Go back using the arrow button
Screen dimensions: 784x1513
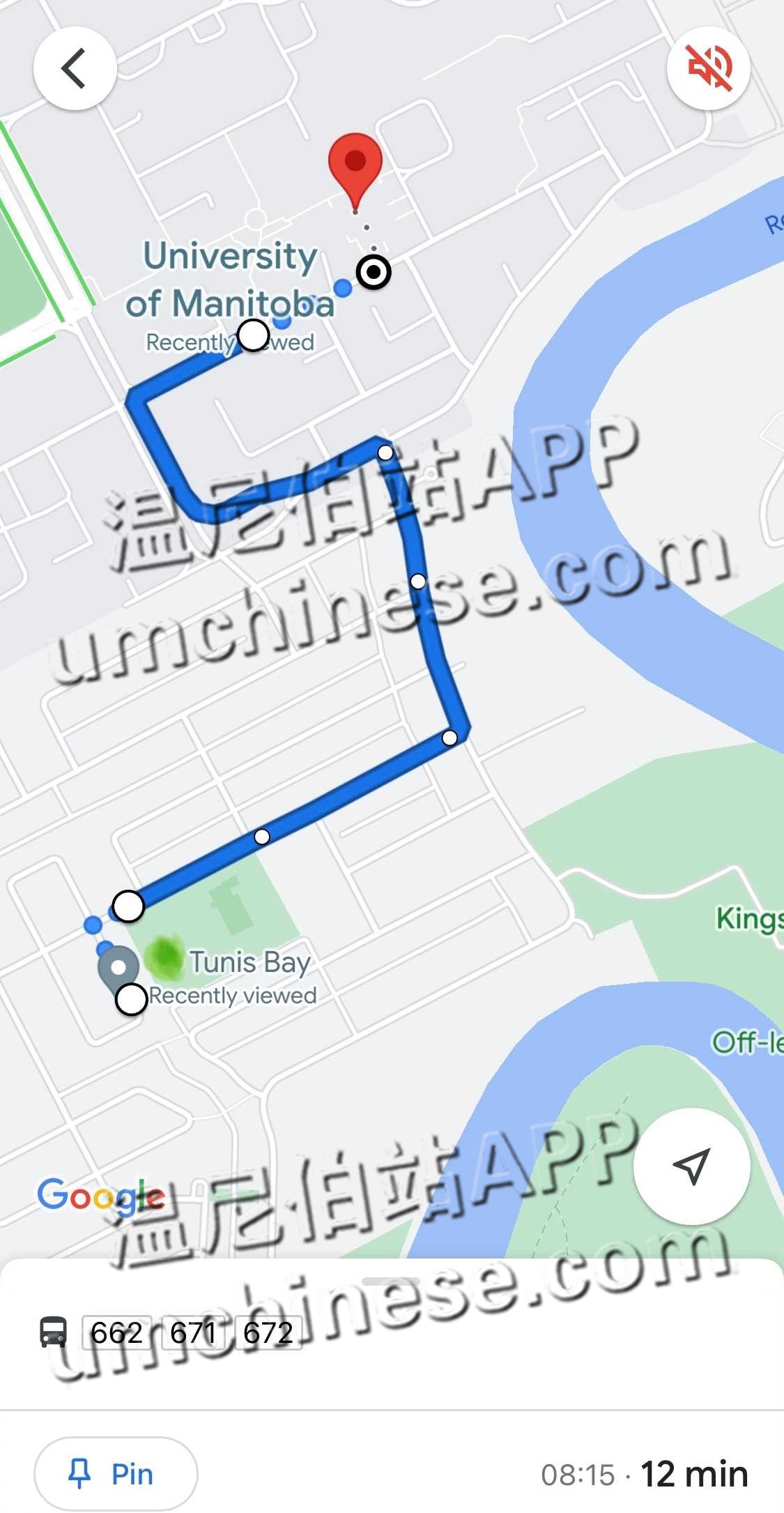(75, 68)
